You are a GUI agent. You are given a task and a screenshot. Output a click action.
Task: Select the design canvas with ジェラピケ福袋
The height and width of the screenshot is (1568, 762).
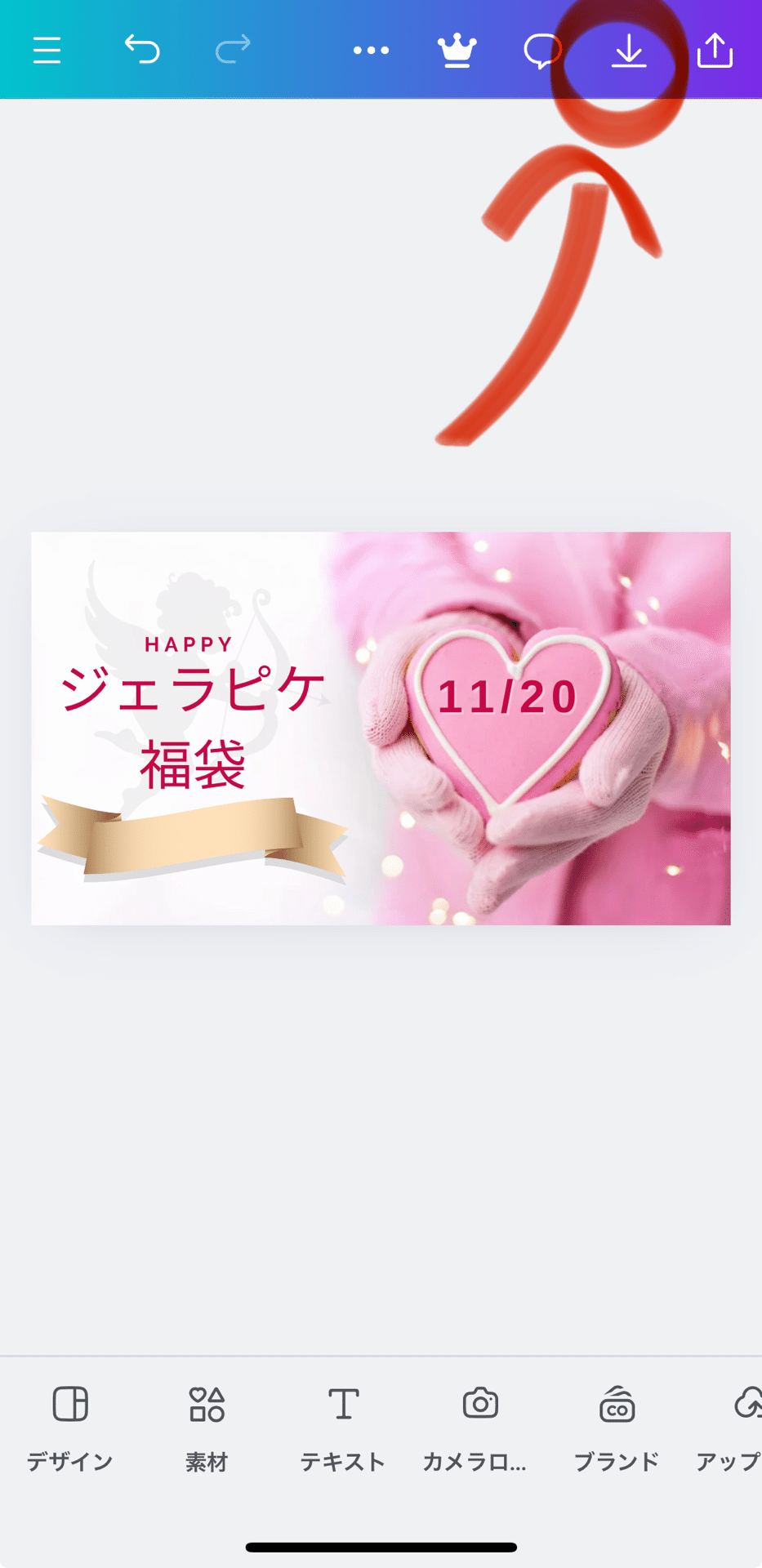(x=381, y=728)
